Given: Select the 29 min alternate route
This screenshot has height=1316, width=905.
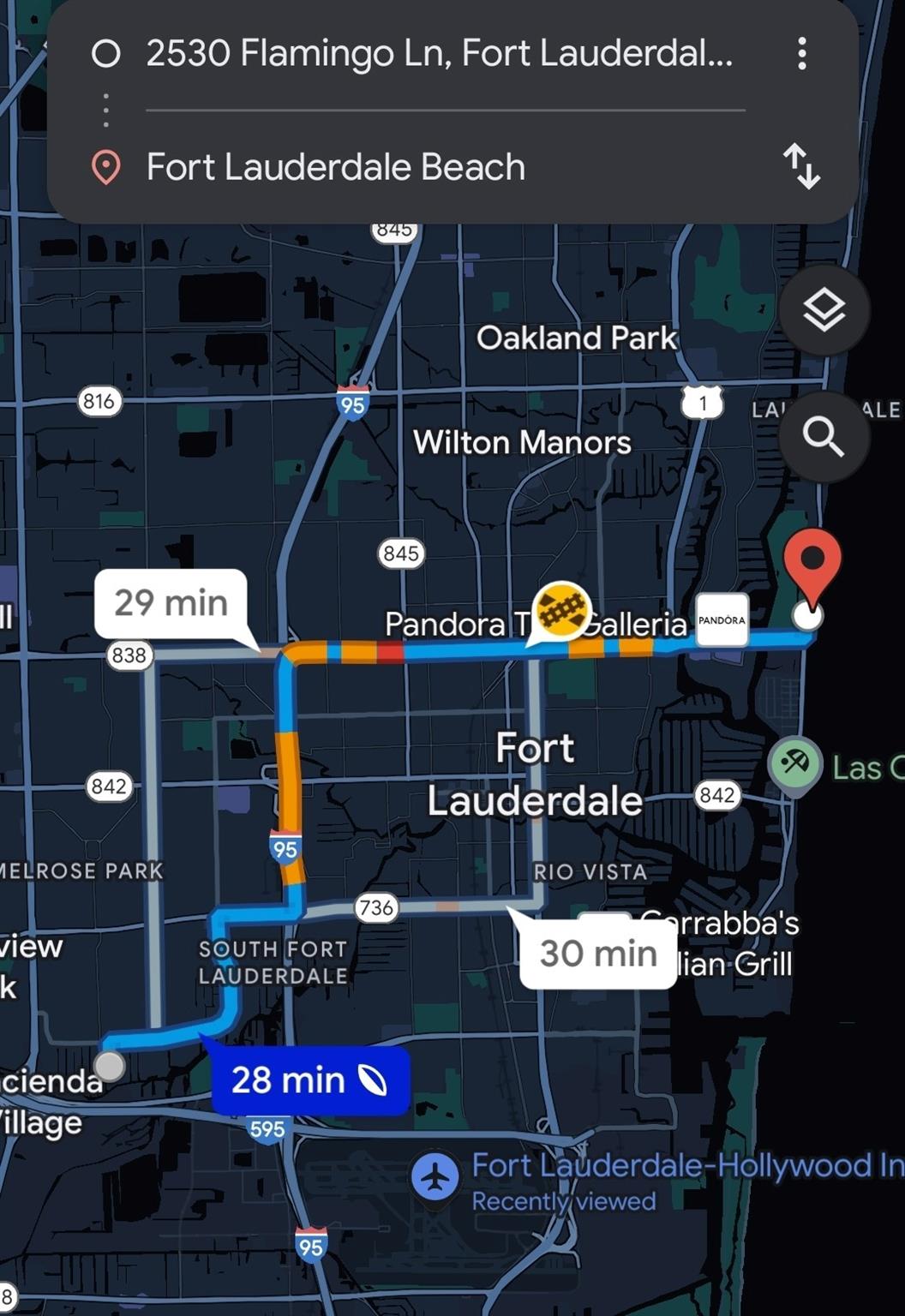Looking at the screenshot, I should click(x=171, y=603).
